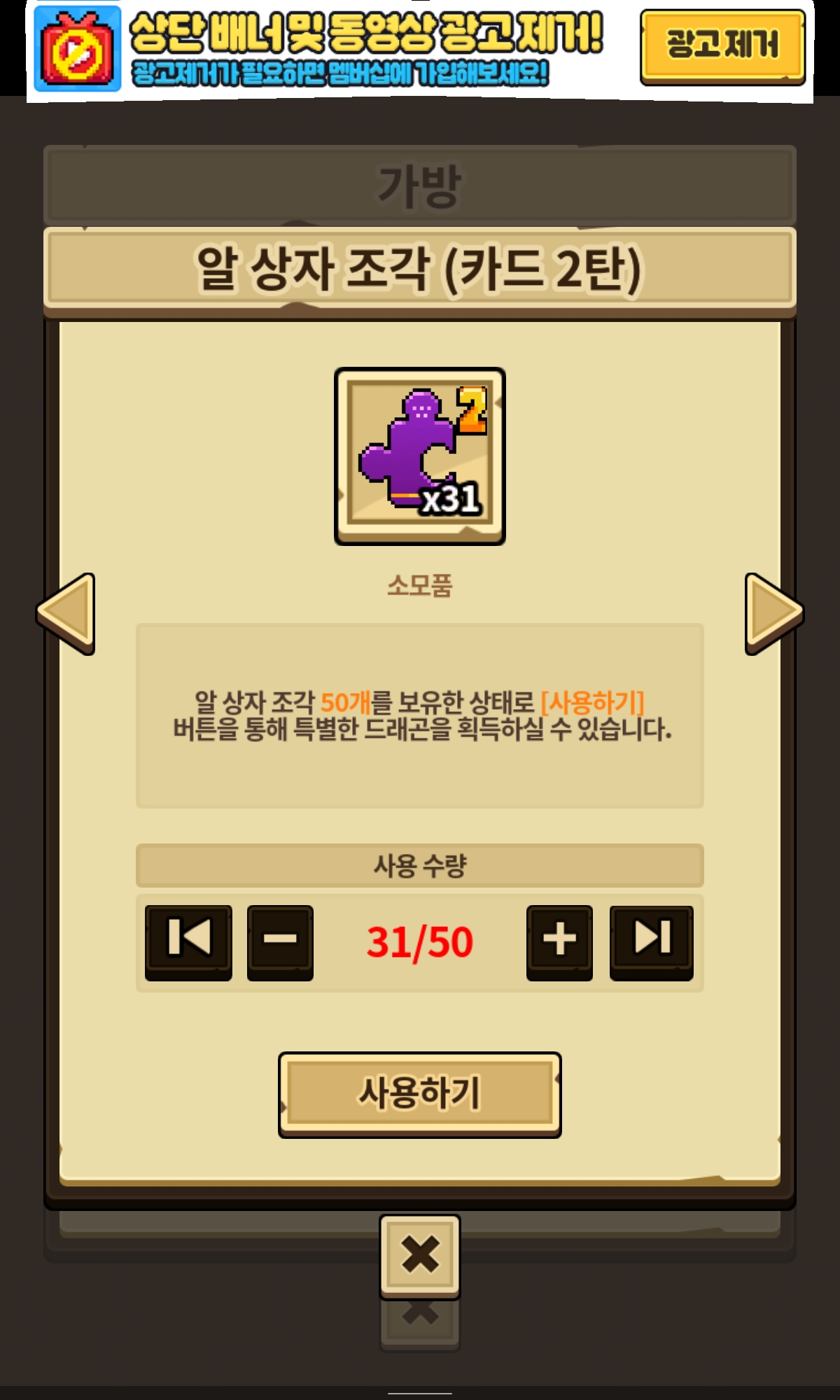Set use quantity to minimum
This screenshot has height=1400, width=840.
(x=188, y=941)
